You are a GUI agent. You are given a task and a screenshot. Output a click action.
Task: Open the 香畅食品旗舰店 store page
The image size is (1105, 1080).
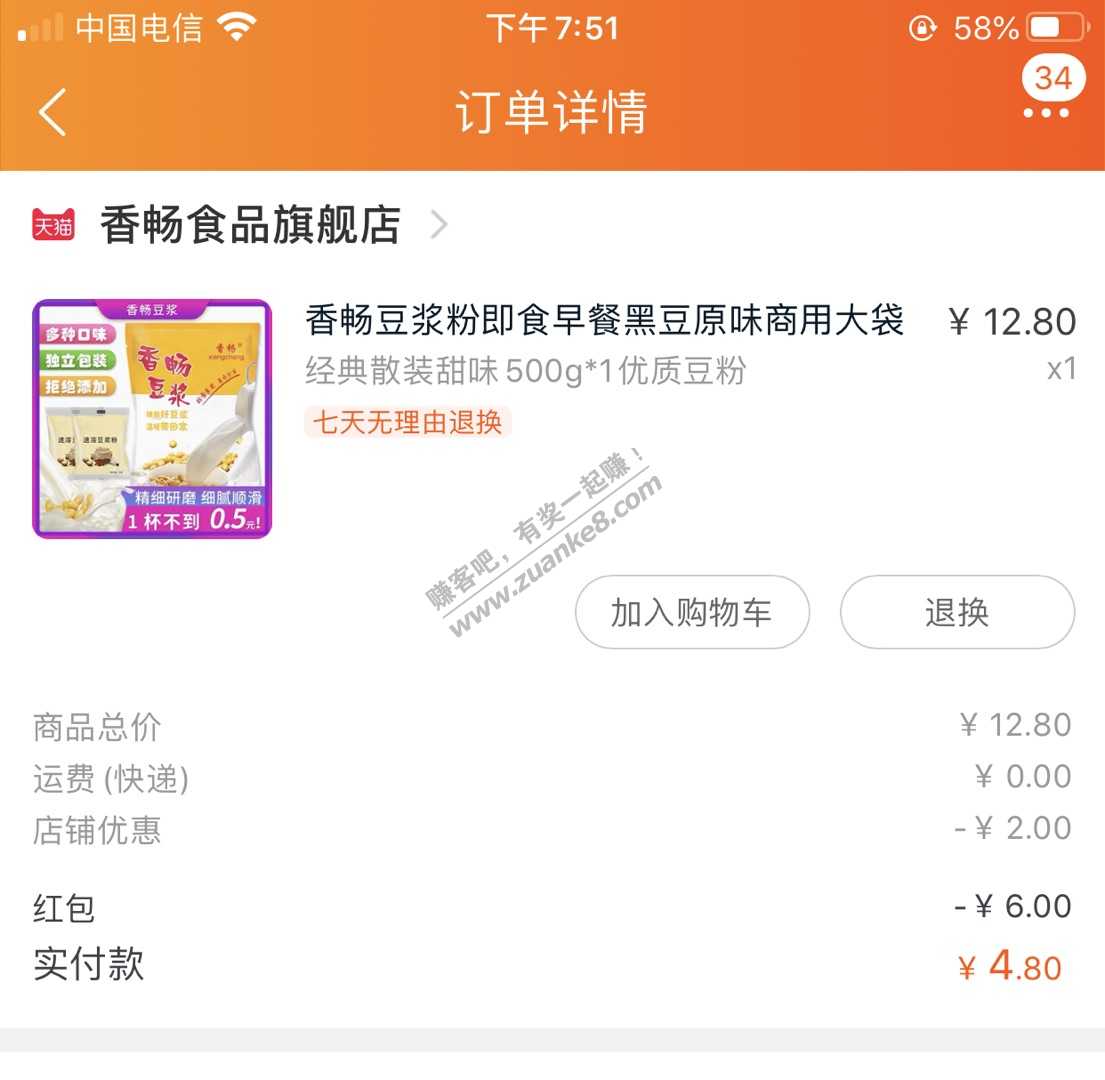[x=250, y=226]
